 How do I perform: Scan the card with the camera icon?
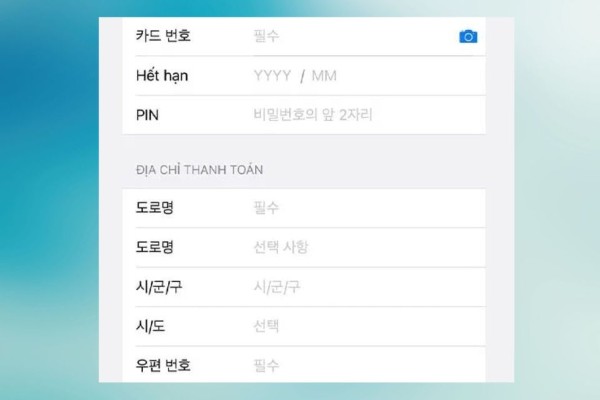coord(468,37)
